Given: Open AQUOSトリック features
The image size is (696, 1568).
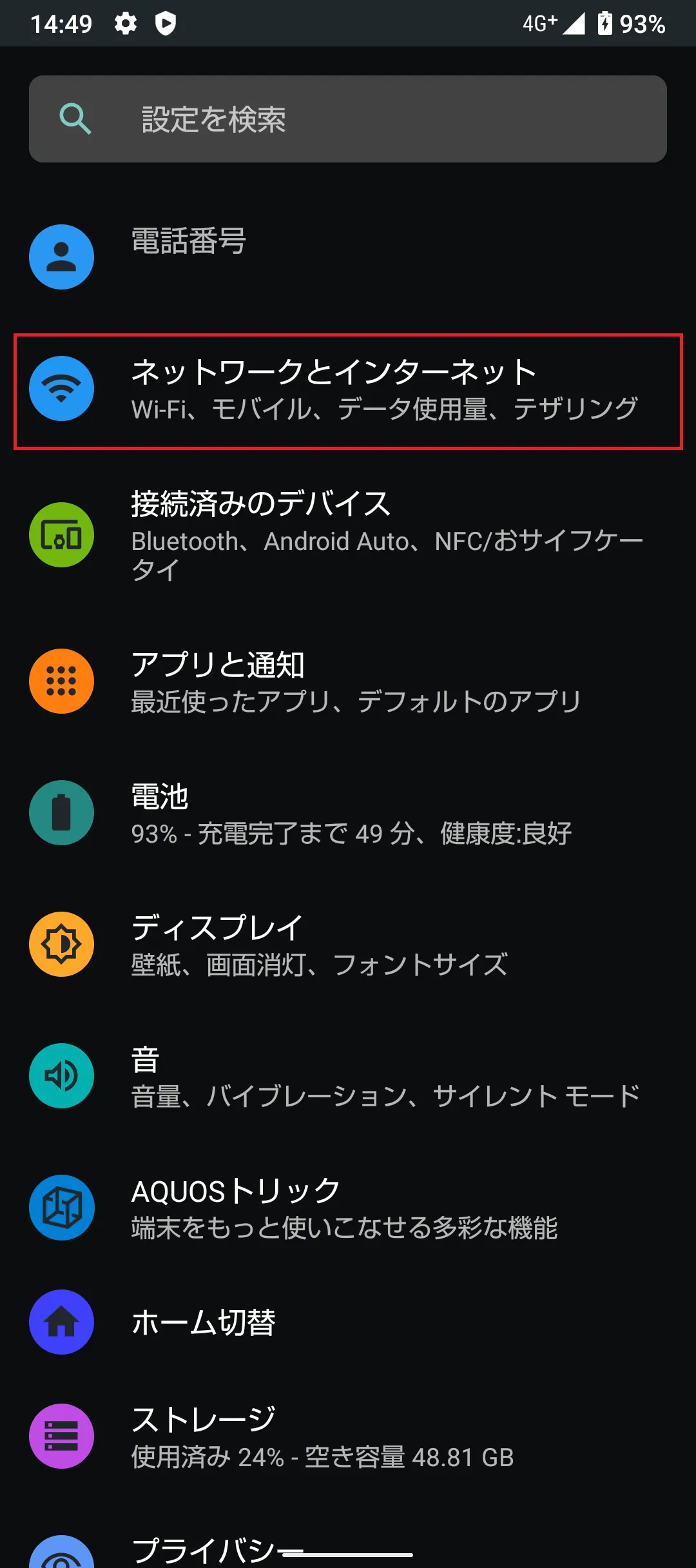Looking at the screenshot, I should 348,1208.
